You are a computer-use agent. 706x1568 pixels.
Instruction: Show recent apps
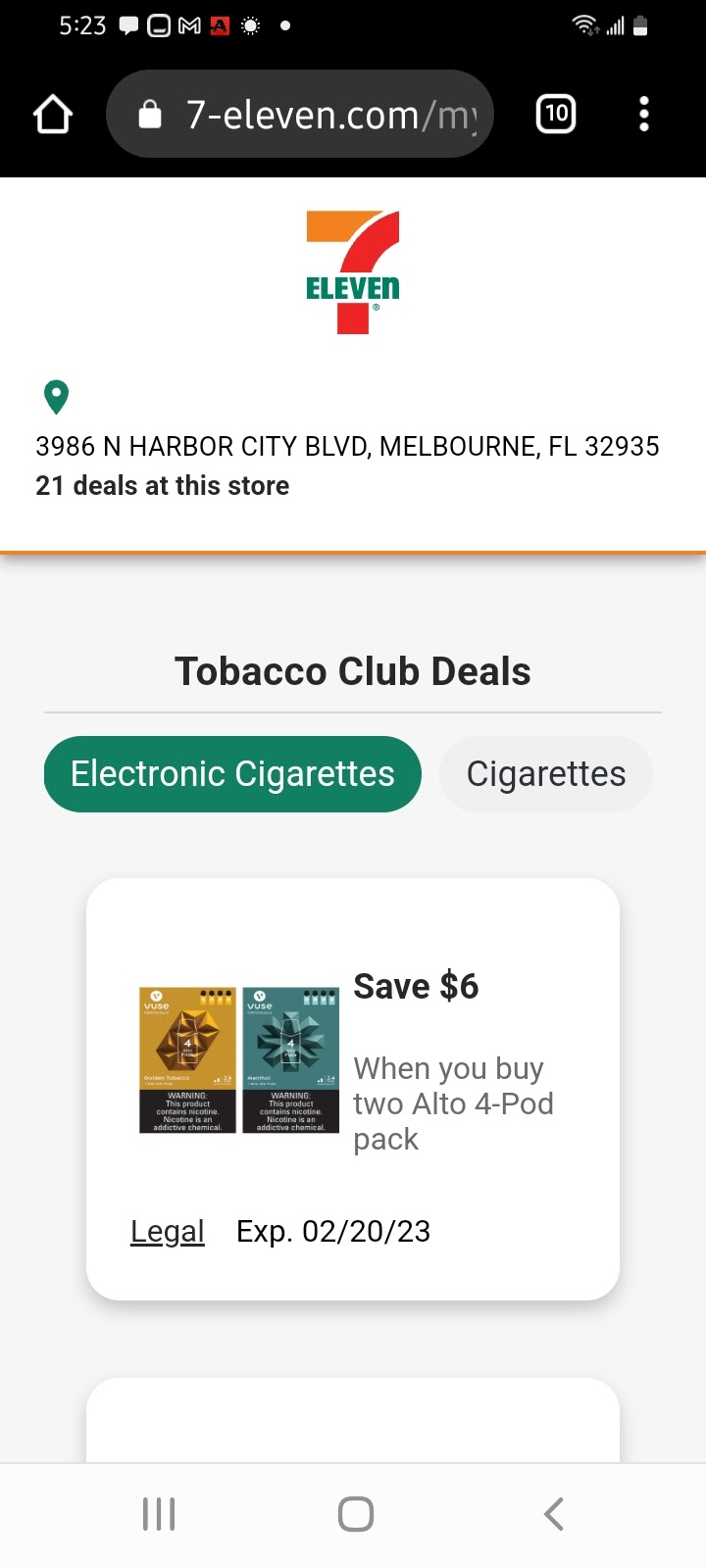tap(159, 1514)
